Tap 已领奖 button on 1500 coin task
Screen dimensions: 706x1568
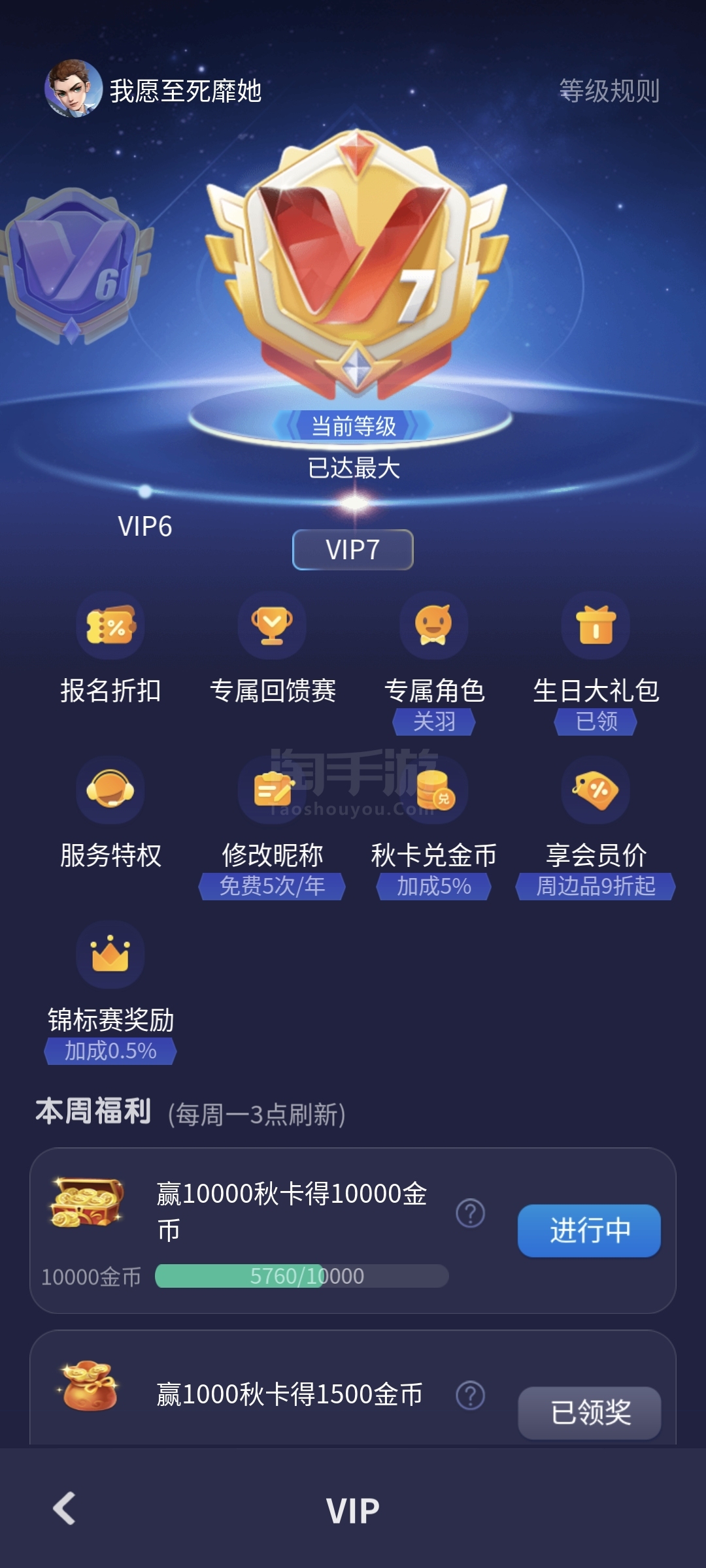(589, 1413)
